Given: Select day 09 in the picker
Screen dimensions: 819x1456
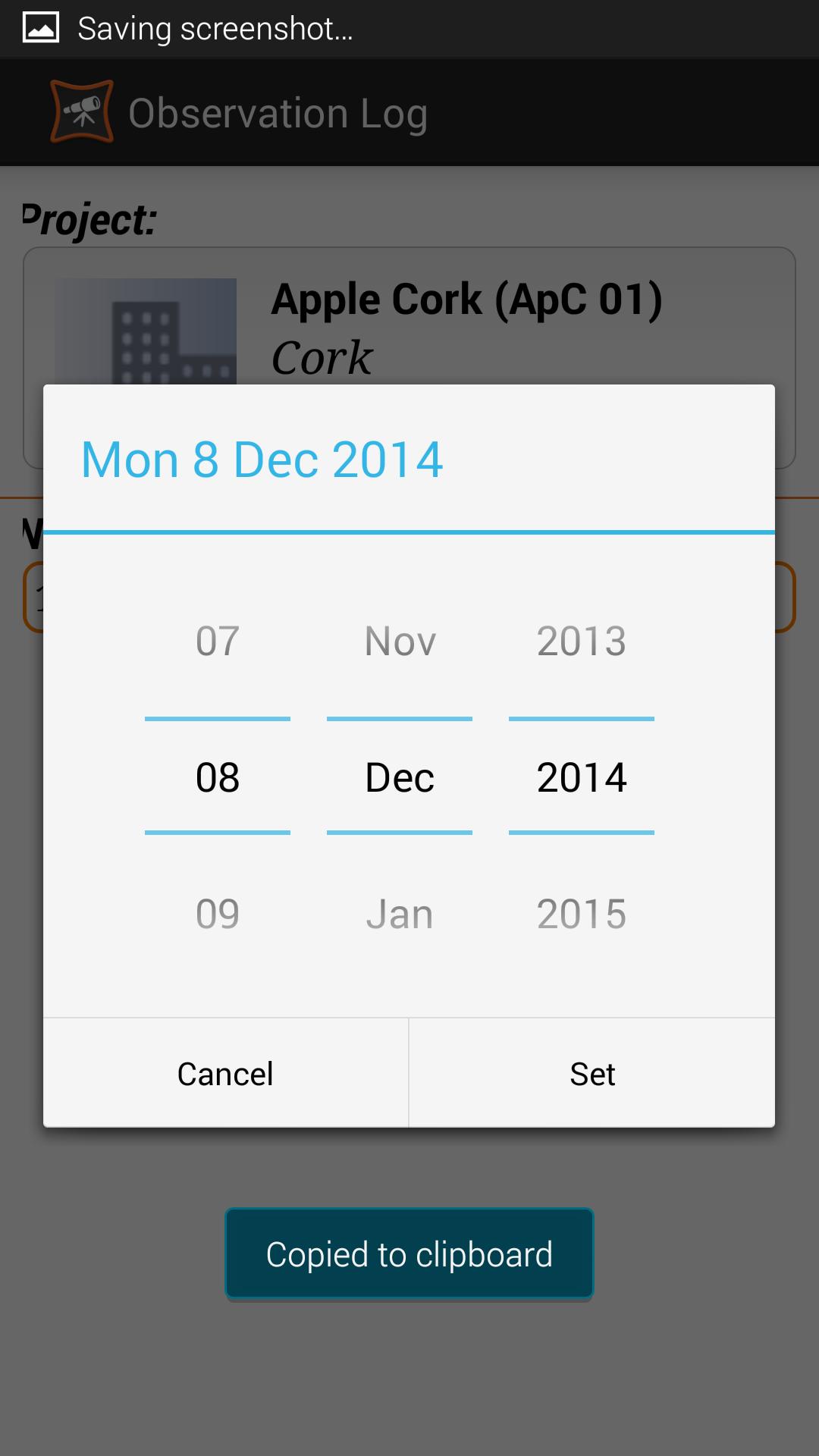Looking at the screenshot, I should tap(218, 914).
